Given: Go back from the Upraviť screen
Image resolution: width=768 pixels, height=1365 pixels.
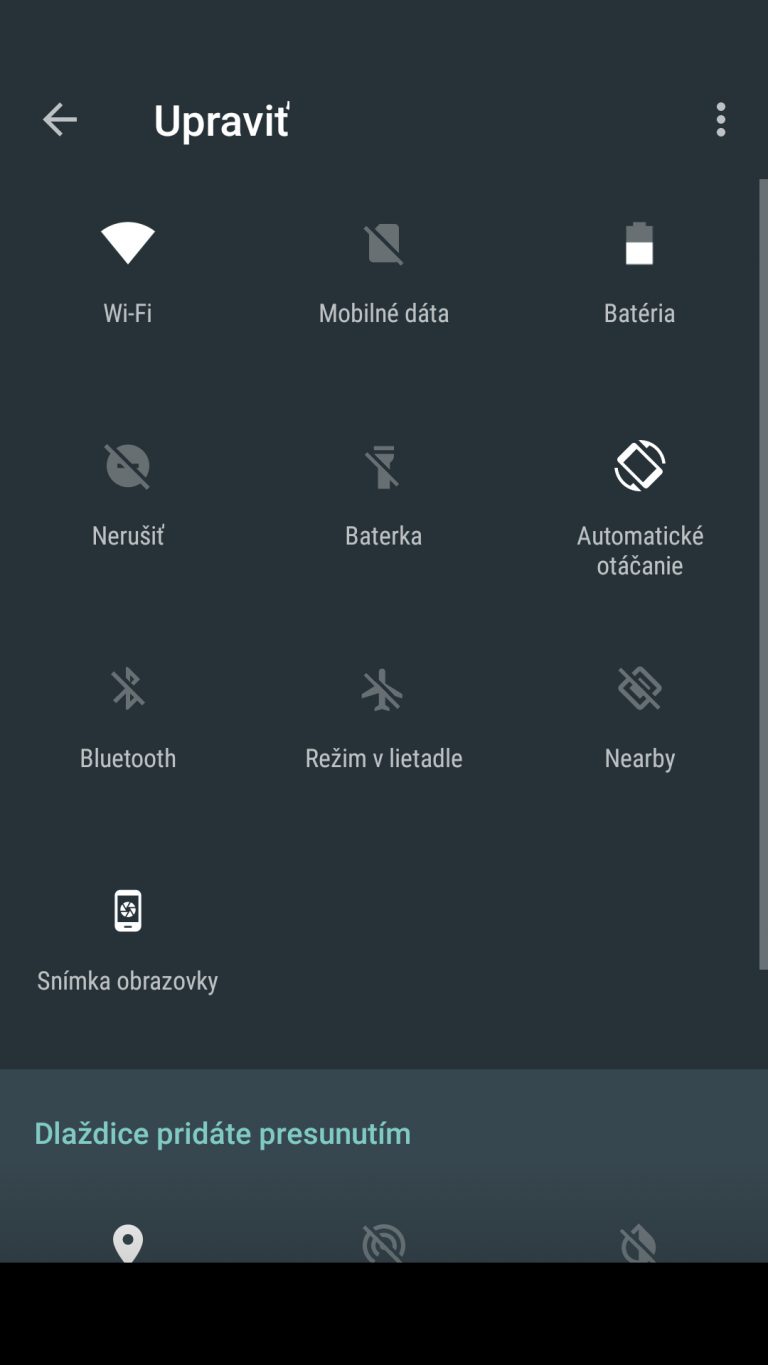Looking at the screenshot, I should pos(60,120).
